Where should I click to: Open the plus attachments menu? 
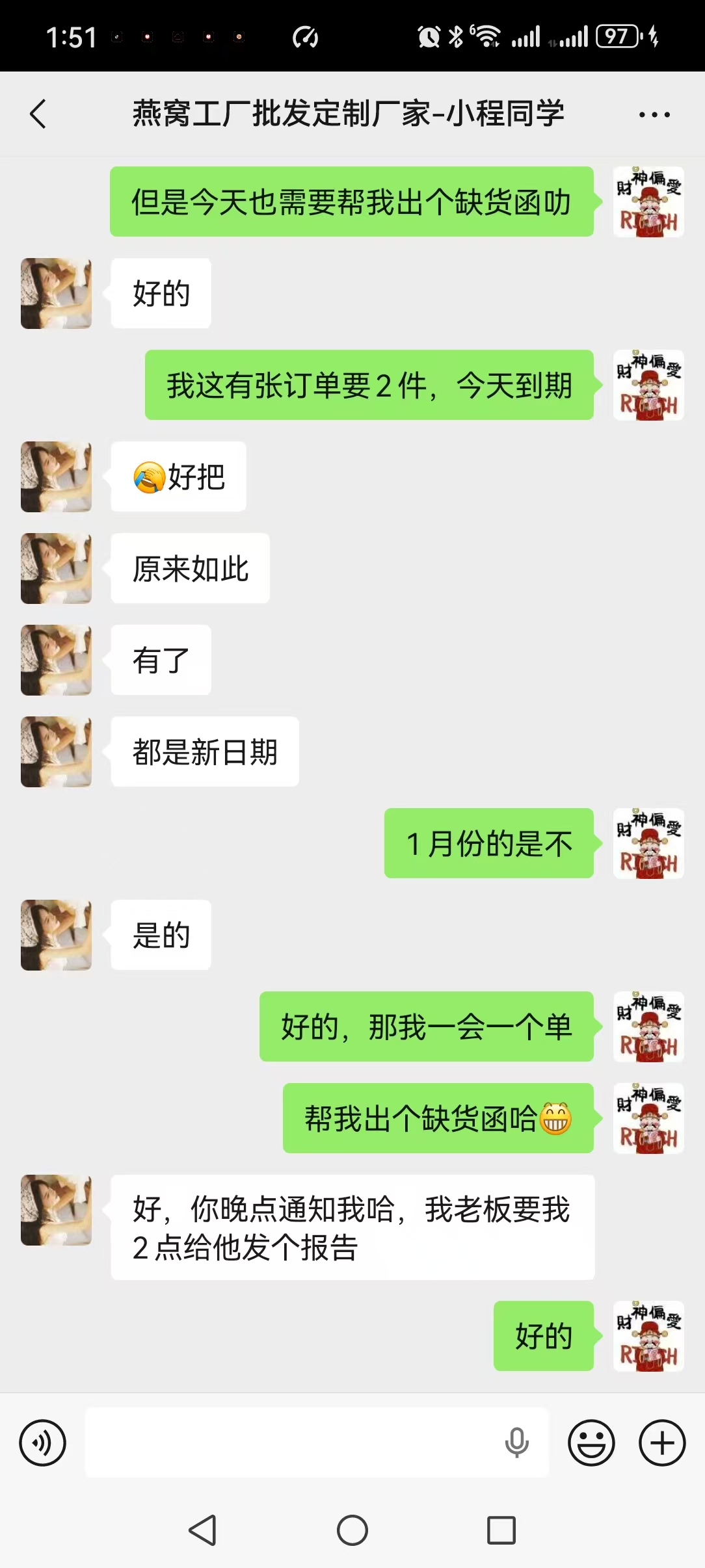point(662,1443)
